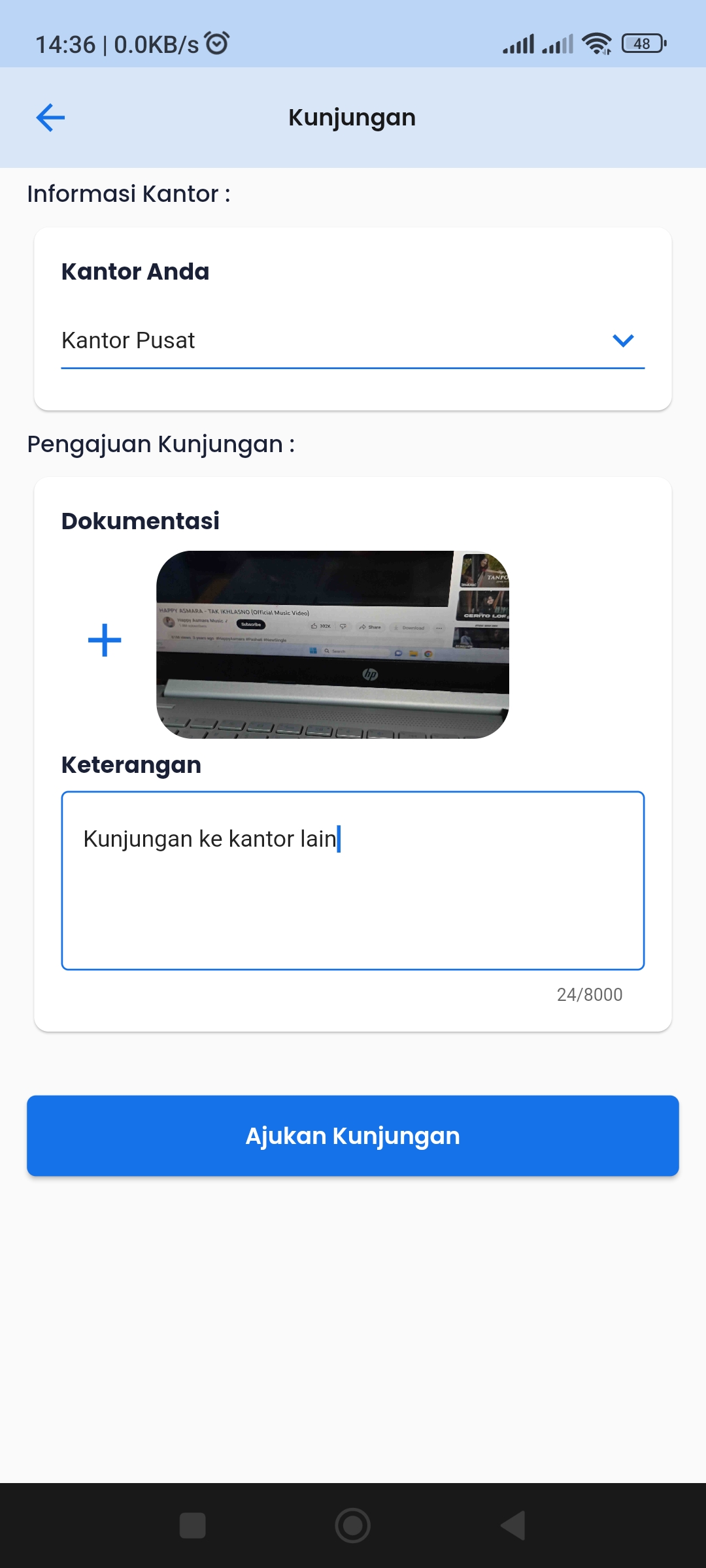Go back using the top arrow
The height and width of the screenshot is (1568, 706).
pos(50,118)
